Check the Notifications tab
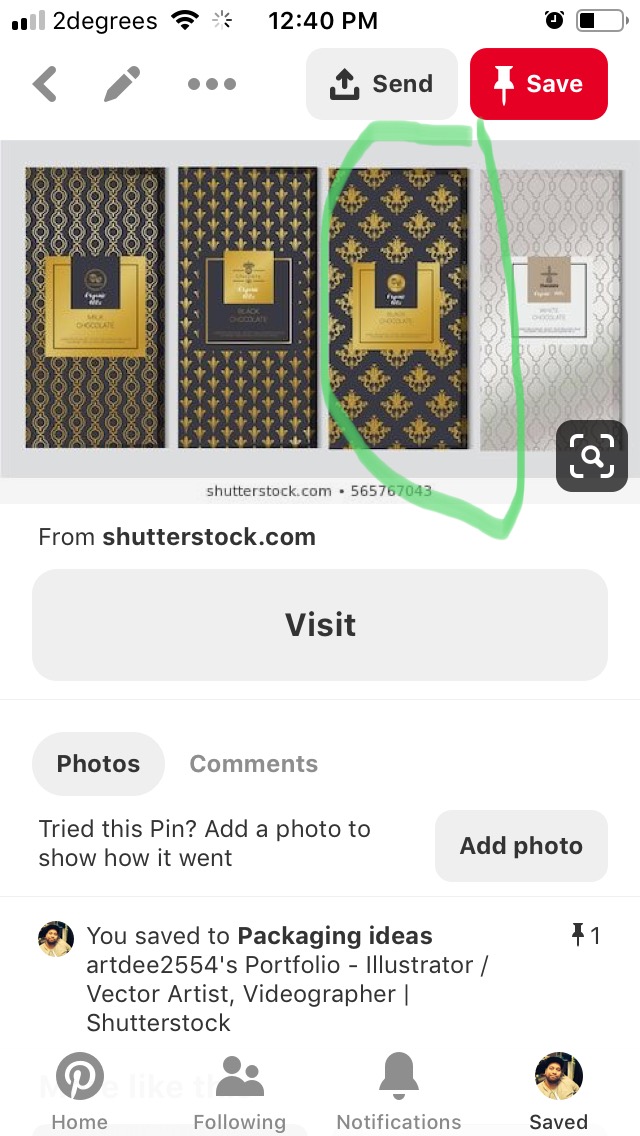The height and width of the screenshot is (1136, 640). tap(399, 1090)
